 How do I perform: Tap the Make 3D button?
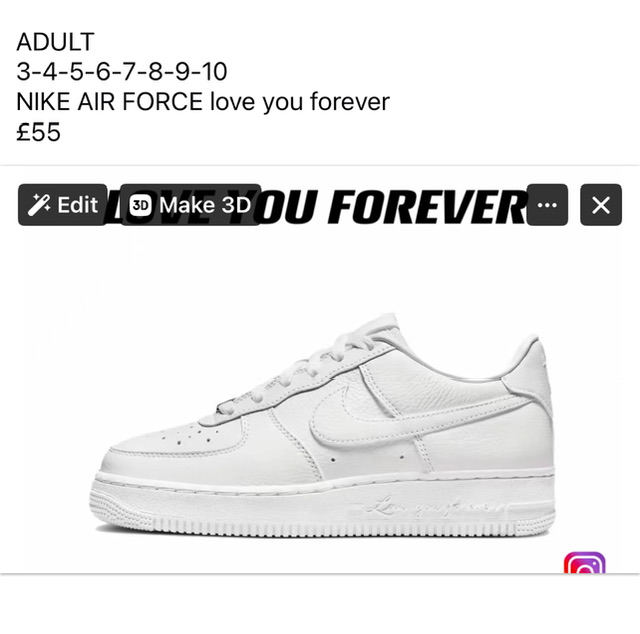pos(190,205)
